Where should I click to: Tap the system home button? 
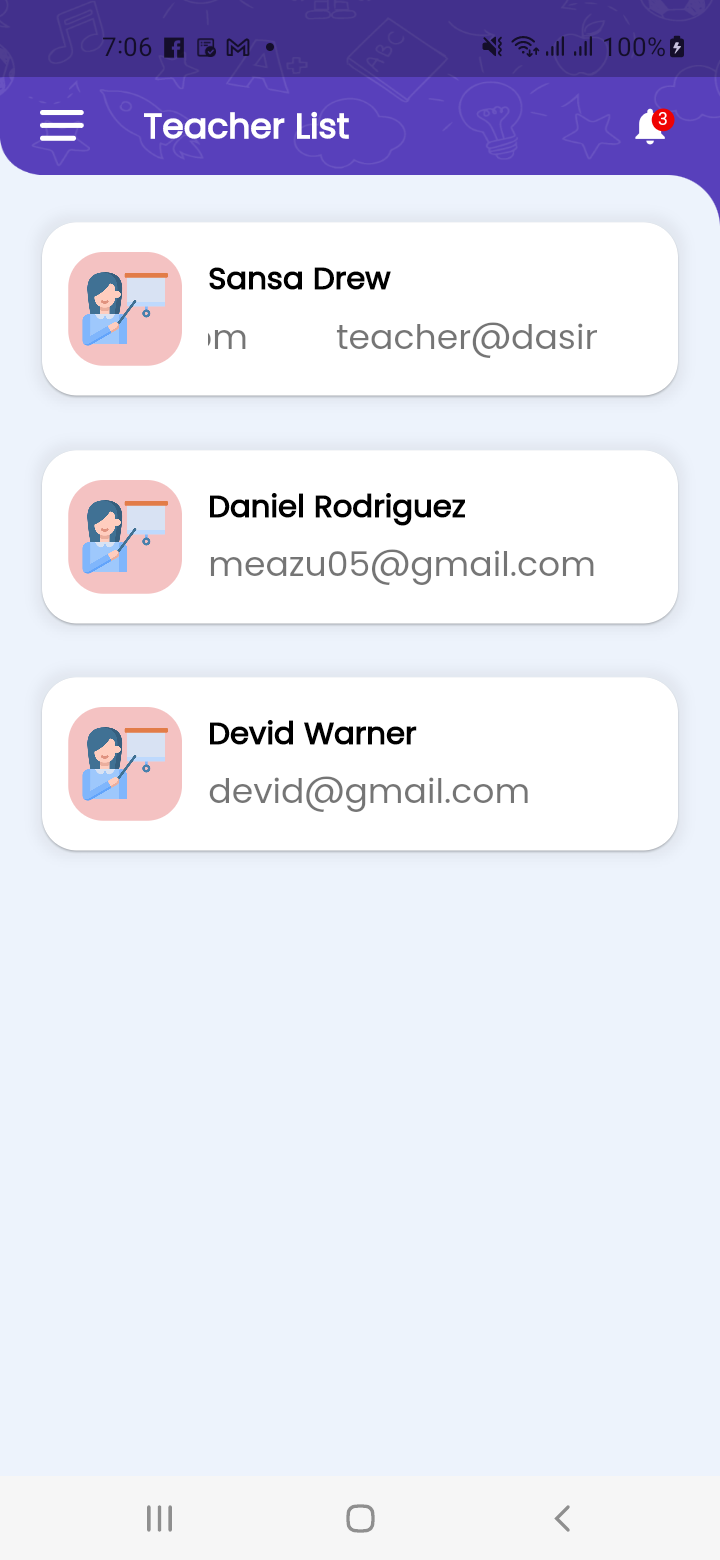click(360, 1518)
